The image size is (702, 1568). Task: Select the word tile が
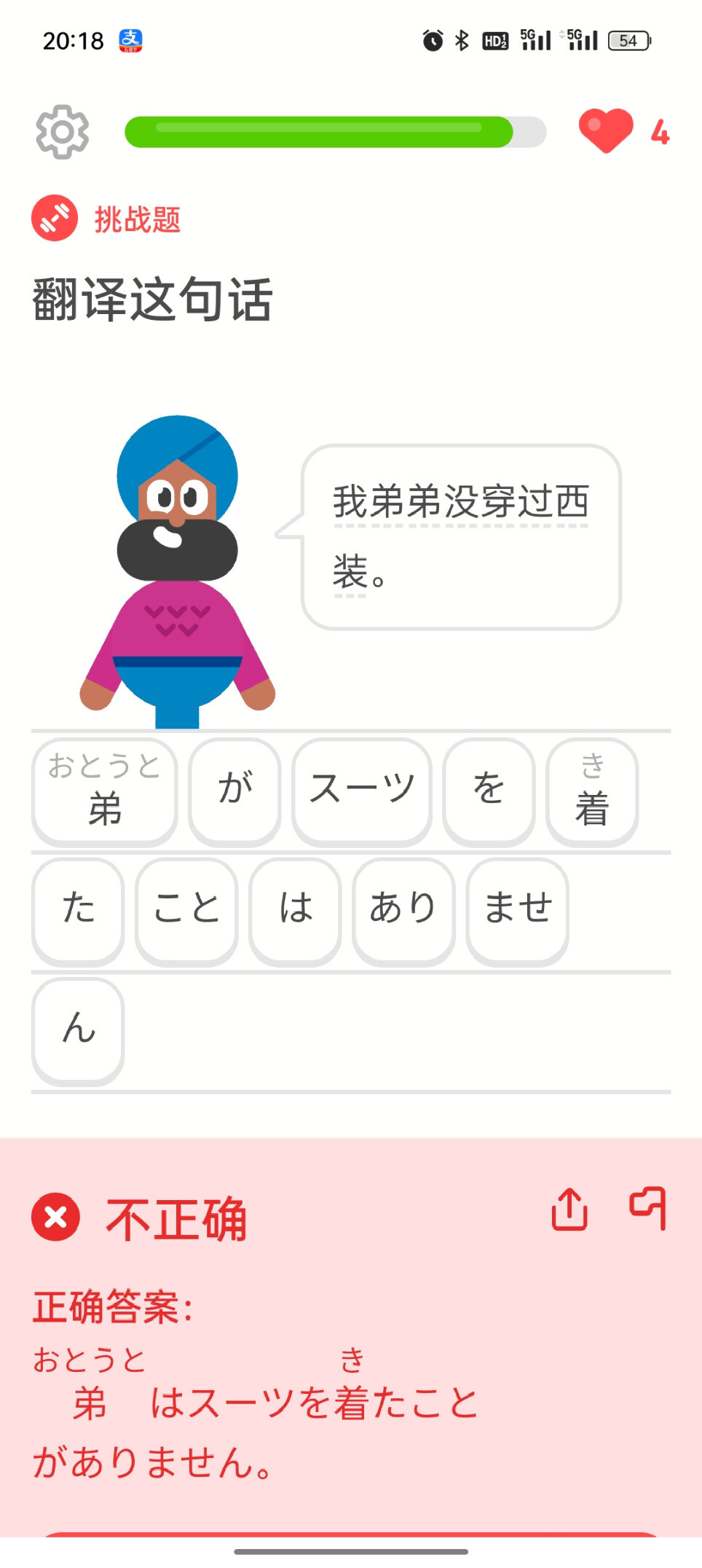(x=234, y=791)
